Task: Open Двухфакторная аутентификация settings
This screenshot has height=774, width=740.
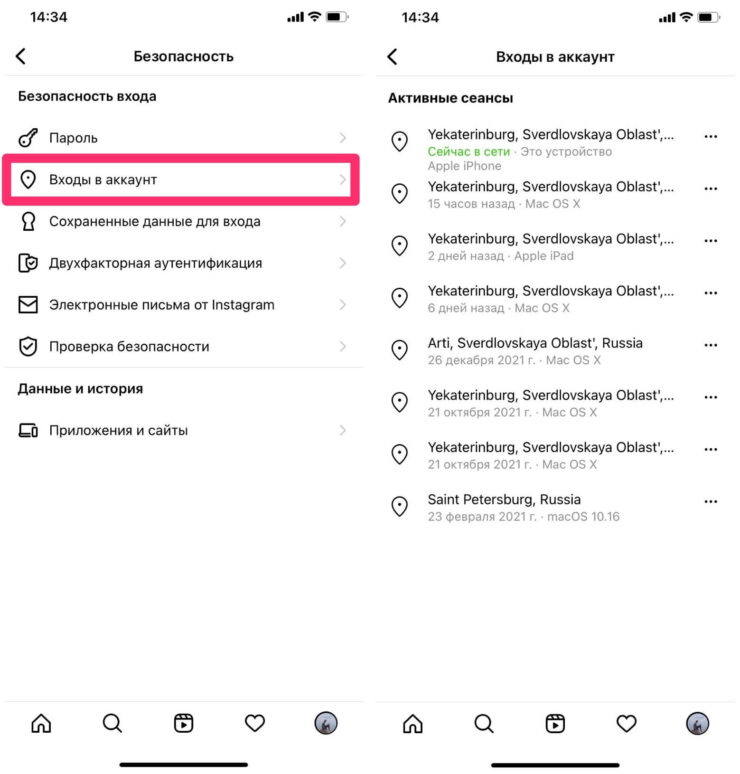Action: point(182,263)
